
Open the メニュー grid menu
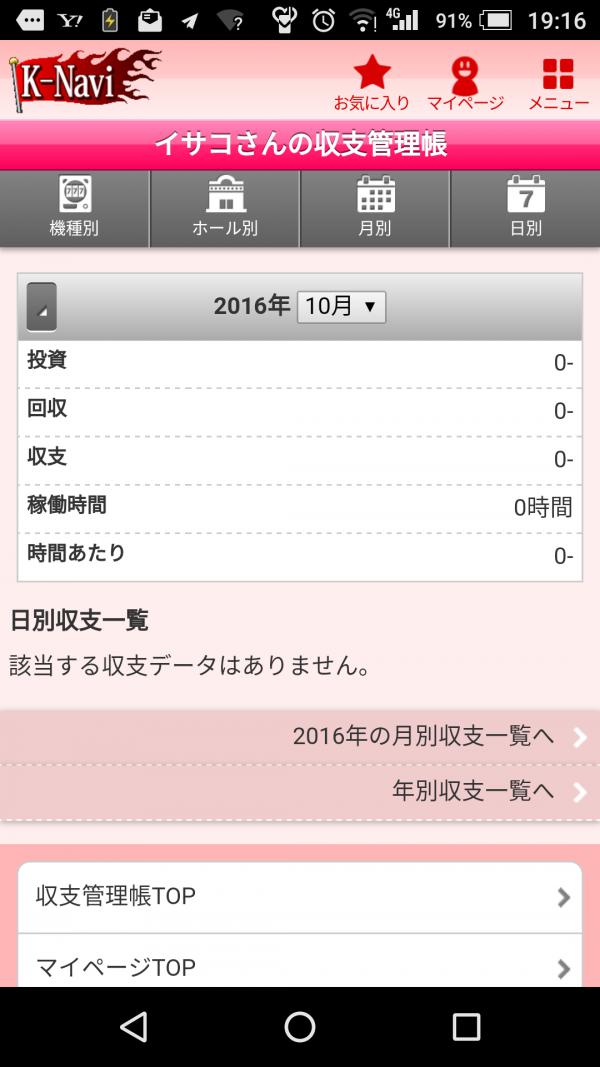point(559,83)
